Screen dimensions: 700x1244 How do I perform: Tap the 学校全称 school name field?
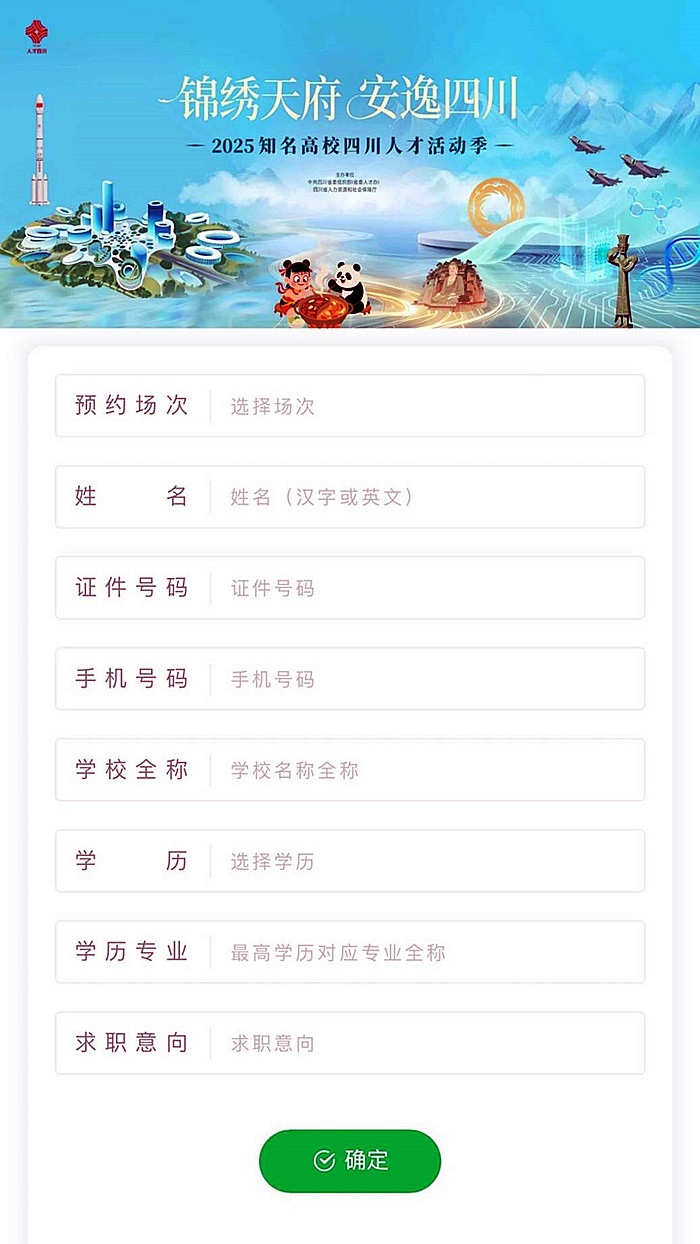pos(425,770)
